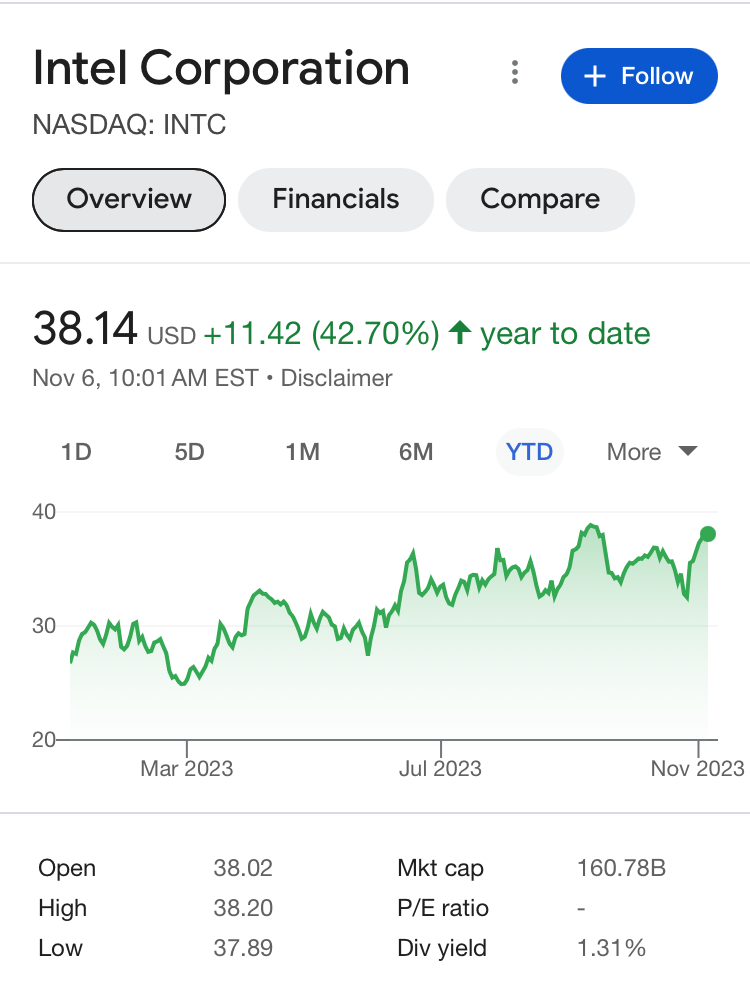
Task: Open the More dropdown chevron arrow
Action: click(688, 452)
